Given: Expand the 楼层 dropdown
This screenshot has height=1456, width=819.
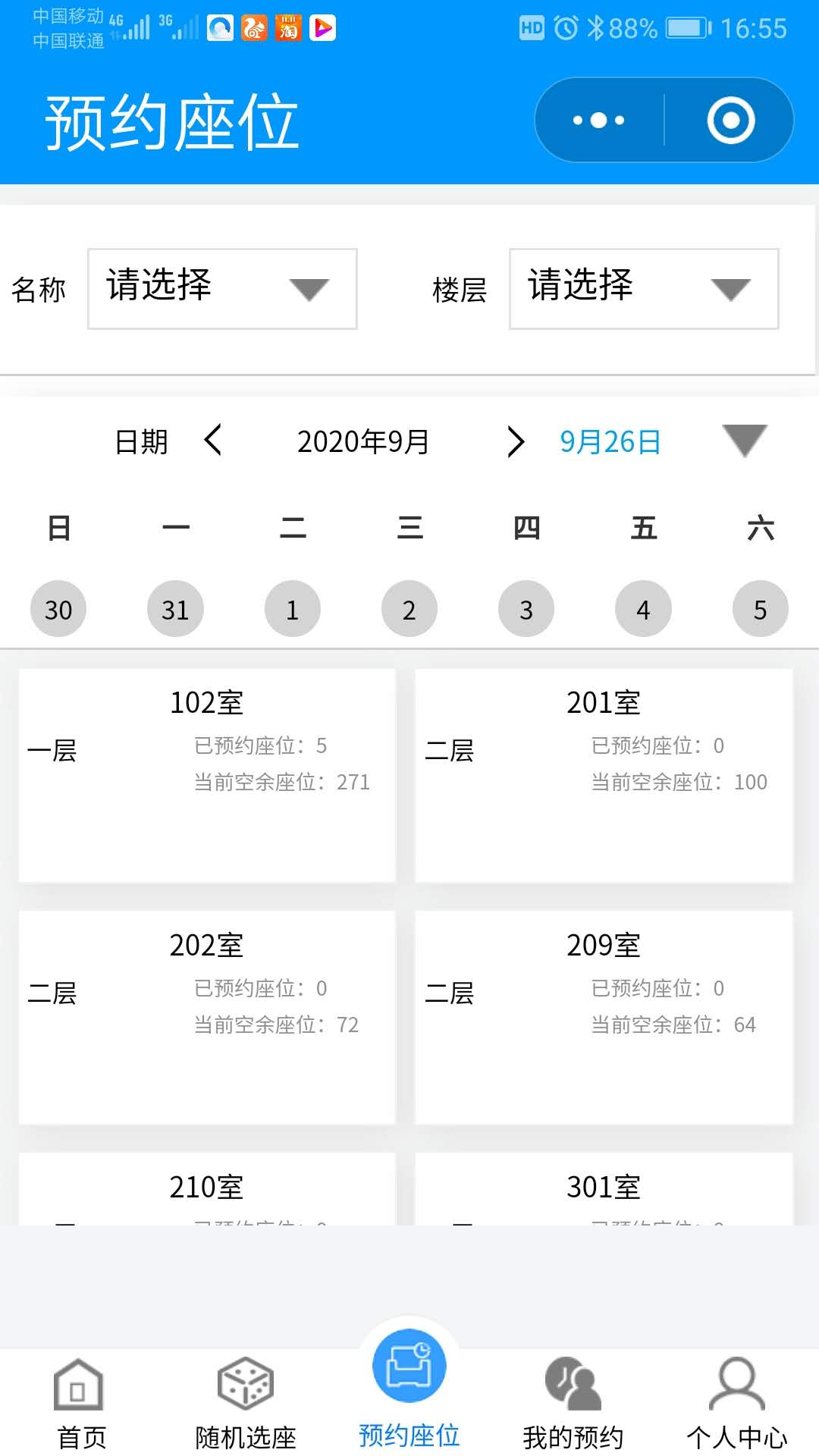Looking at the screenshot, I should tap(644, 289).
